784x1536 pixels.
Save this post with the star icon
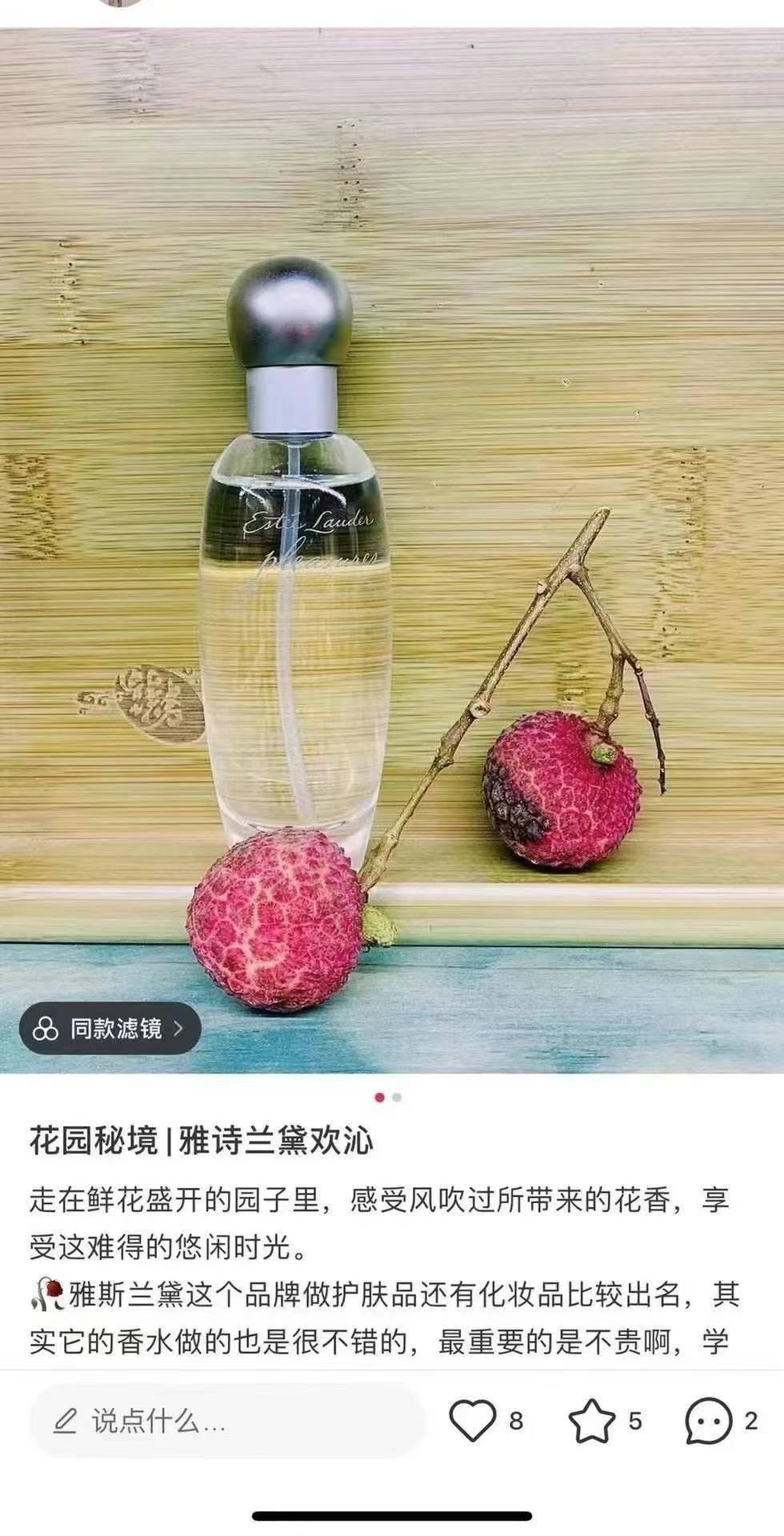[592, 1421]
